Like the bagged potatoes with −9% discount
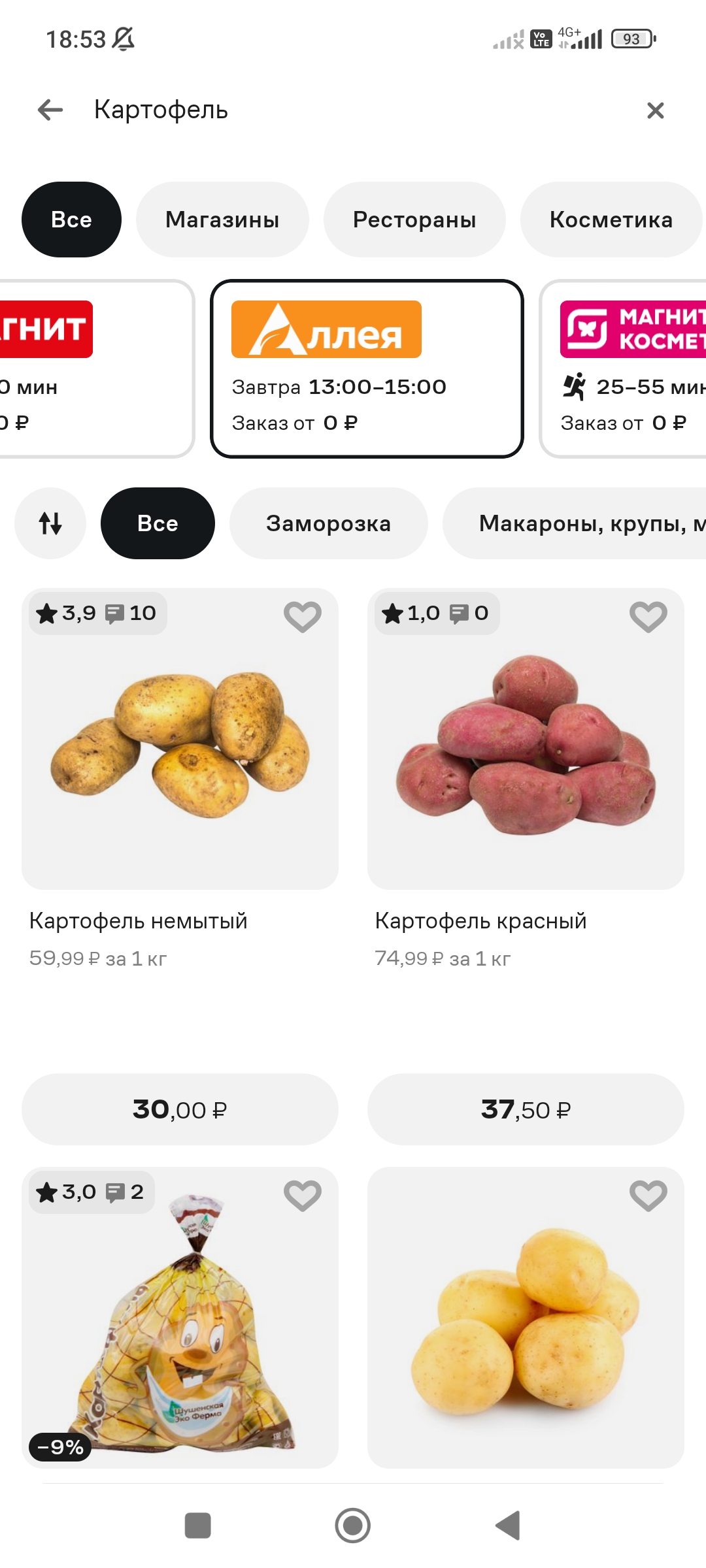 (303, 1196)
